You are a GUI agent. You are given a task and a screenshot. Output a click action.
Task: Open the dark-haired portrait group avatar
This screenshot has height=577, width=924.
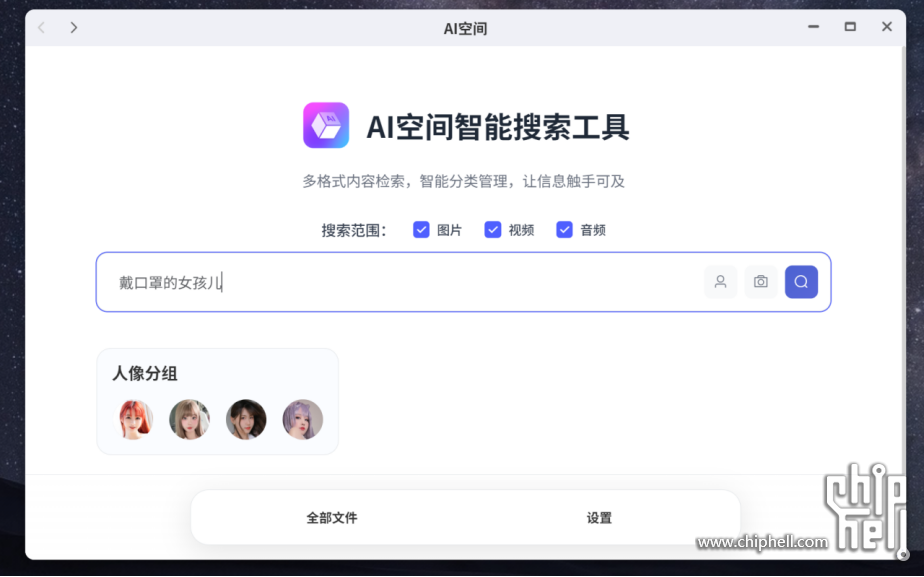pos(246,420)
